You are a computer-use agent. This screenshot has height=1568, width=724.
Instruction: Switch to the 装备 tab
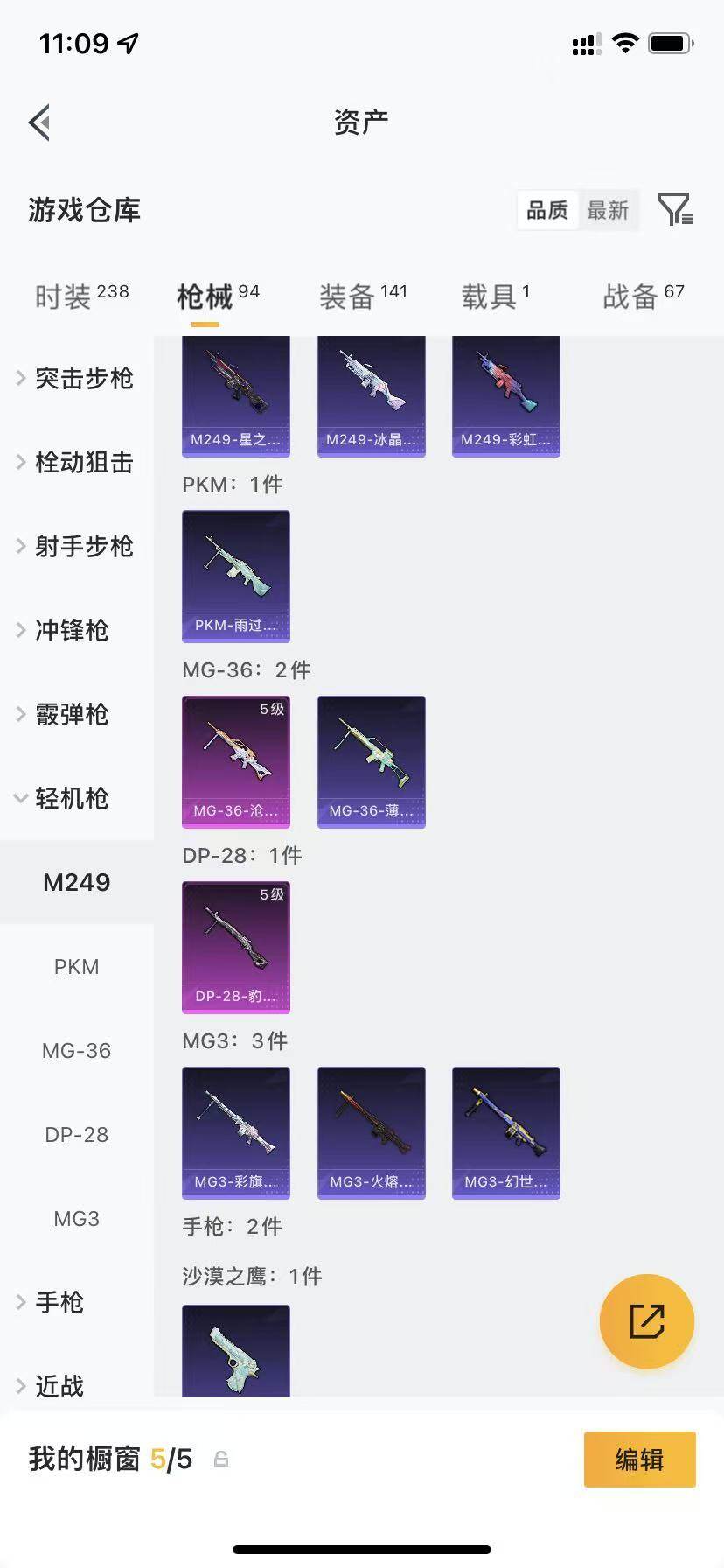tap(363, 297)
